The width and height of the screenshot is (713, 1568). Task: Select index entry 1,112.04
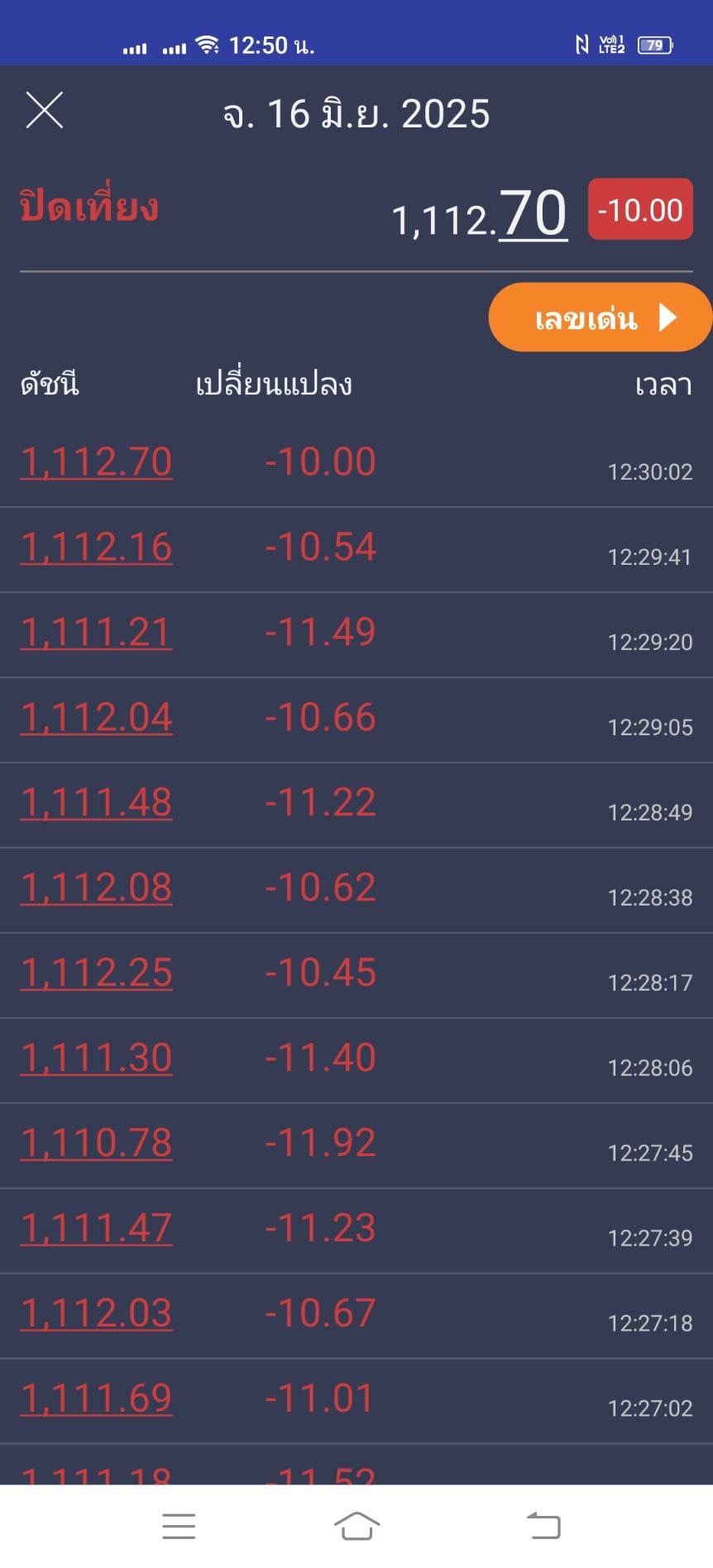coord(96,717)
